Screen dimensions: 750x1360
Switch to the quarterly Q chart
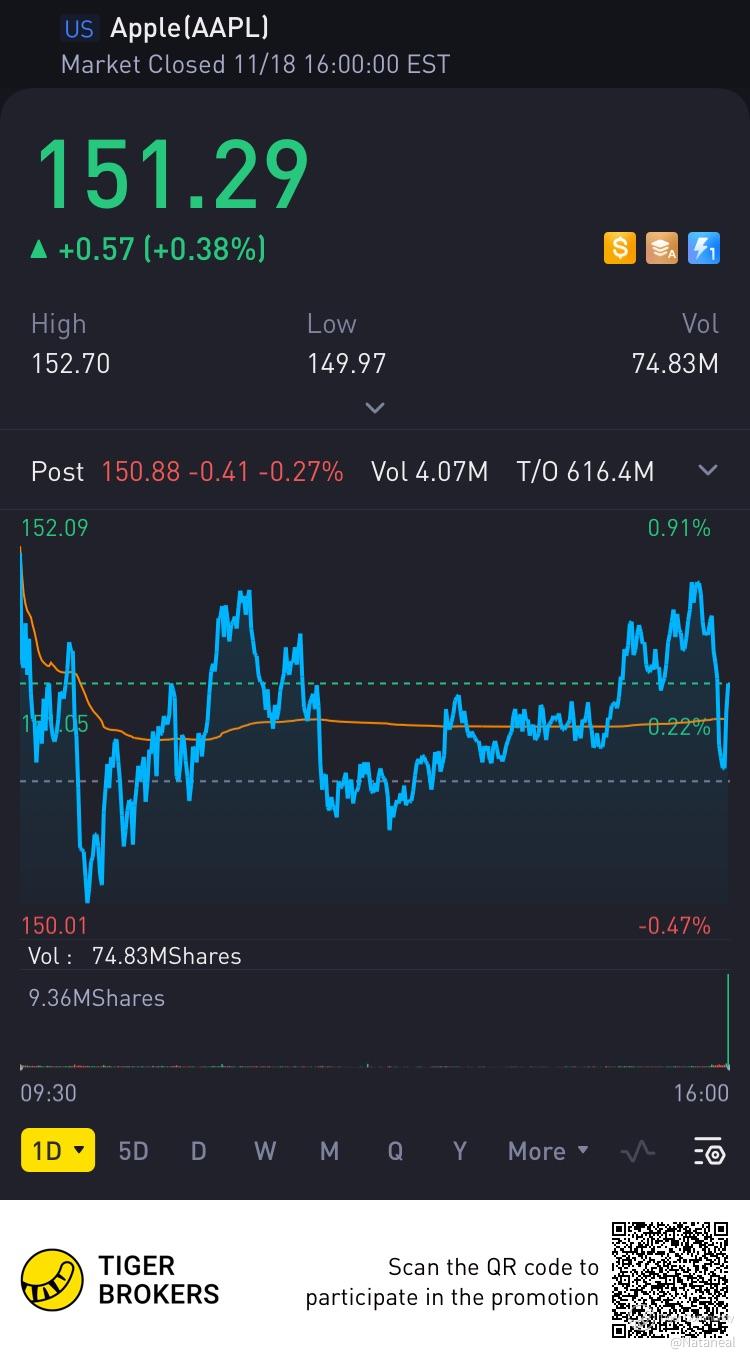tap(395, 1151)
